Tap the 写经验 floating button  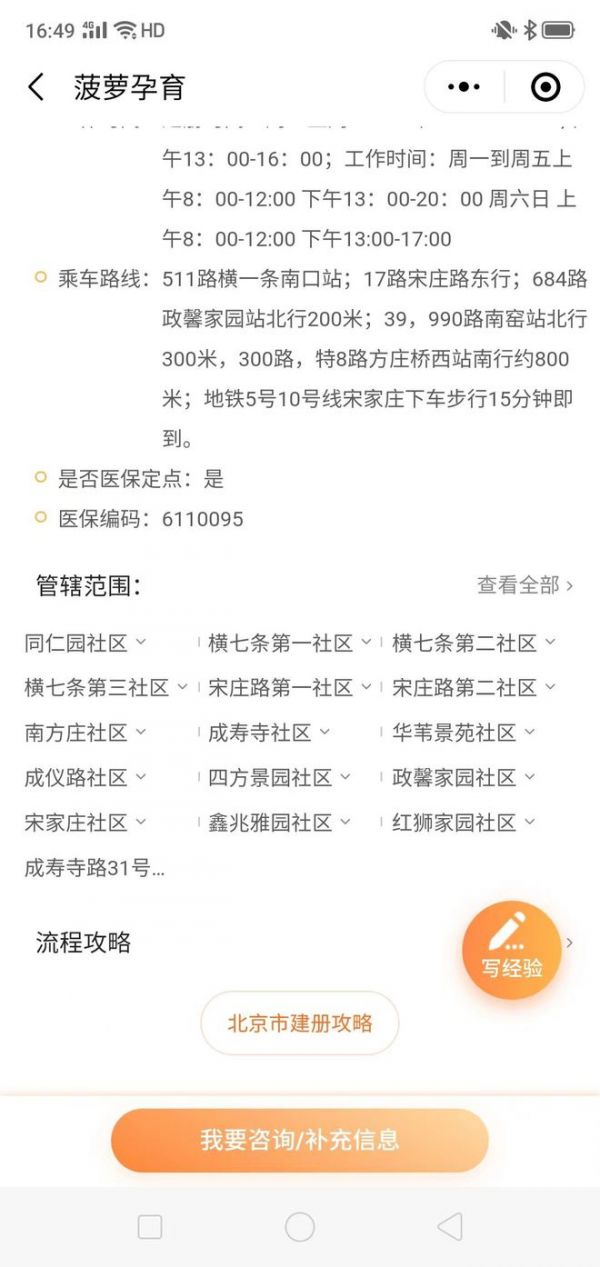tap(511, 950)
